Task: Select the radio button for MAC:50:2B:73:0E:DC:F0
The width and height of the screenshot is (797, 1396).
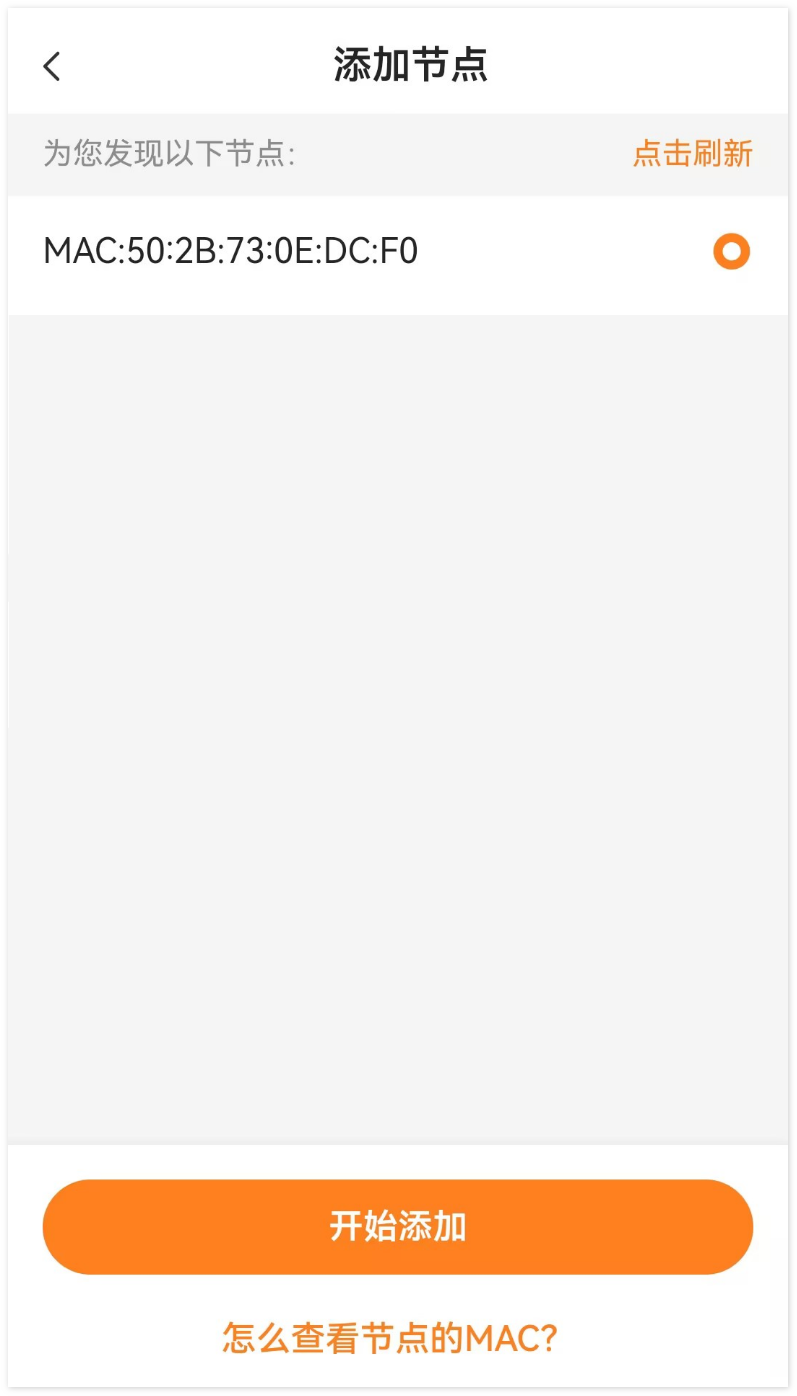Action: (731, 251)
